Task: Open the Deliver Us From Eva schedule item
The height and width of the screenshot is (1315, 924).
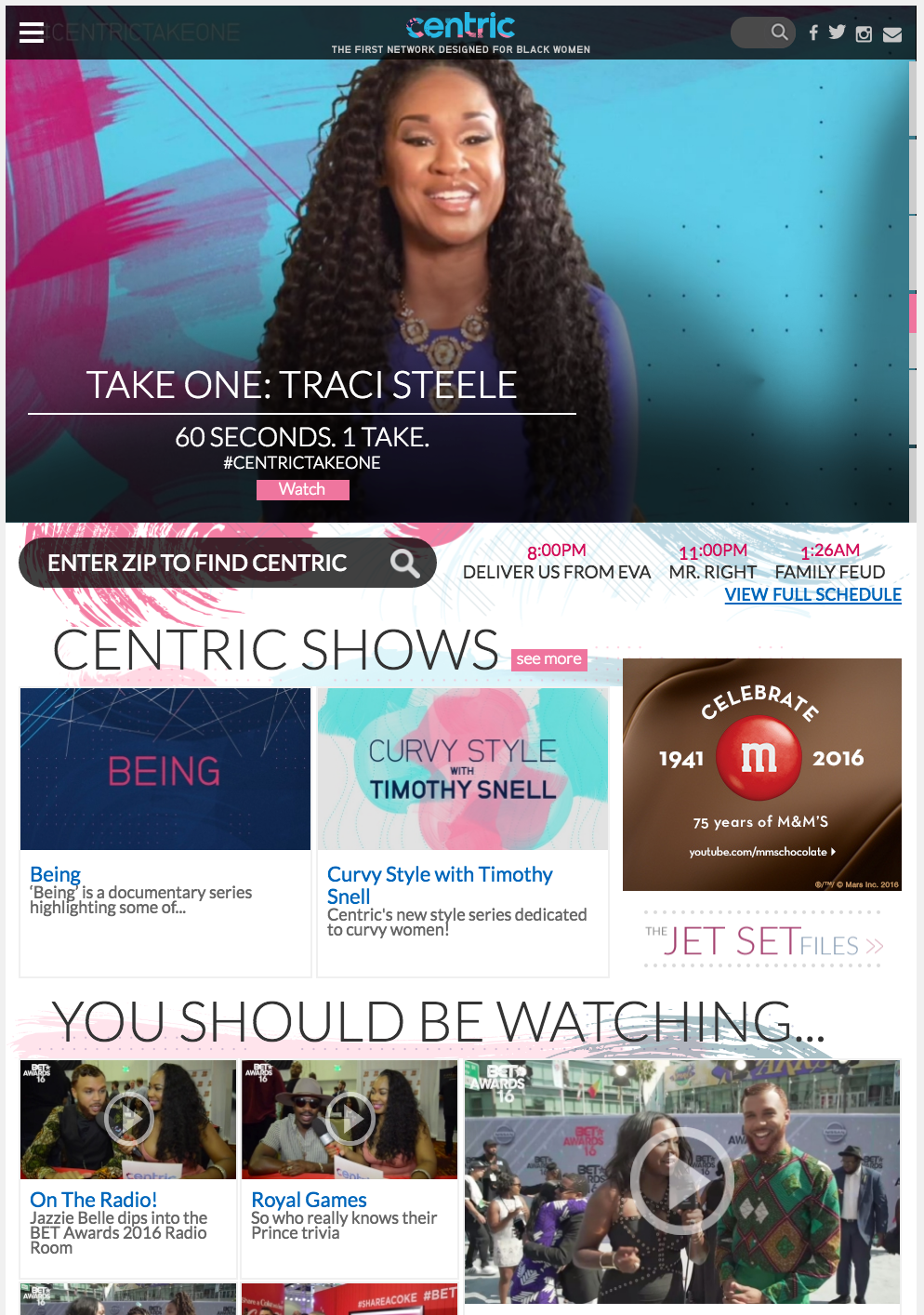Action: [x=556, y=571]
